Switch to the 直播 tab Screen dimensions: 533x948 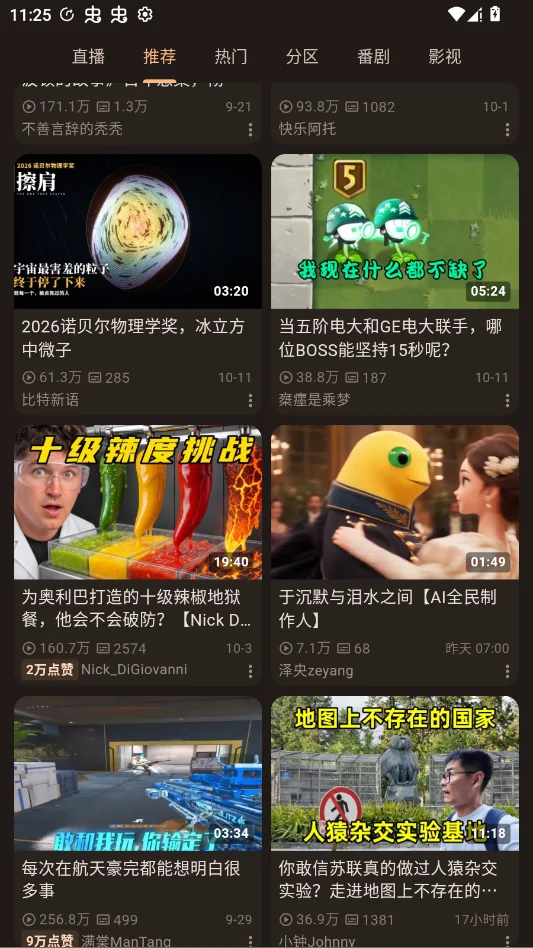(x=88, y=56)
